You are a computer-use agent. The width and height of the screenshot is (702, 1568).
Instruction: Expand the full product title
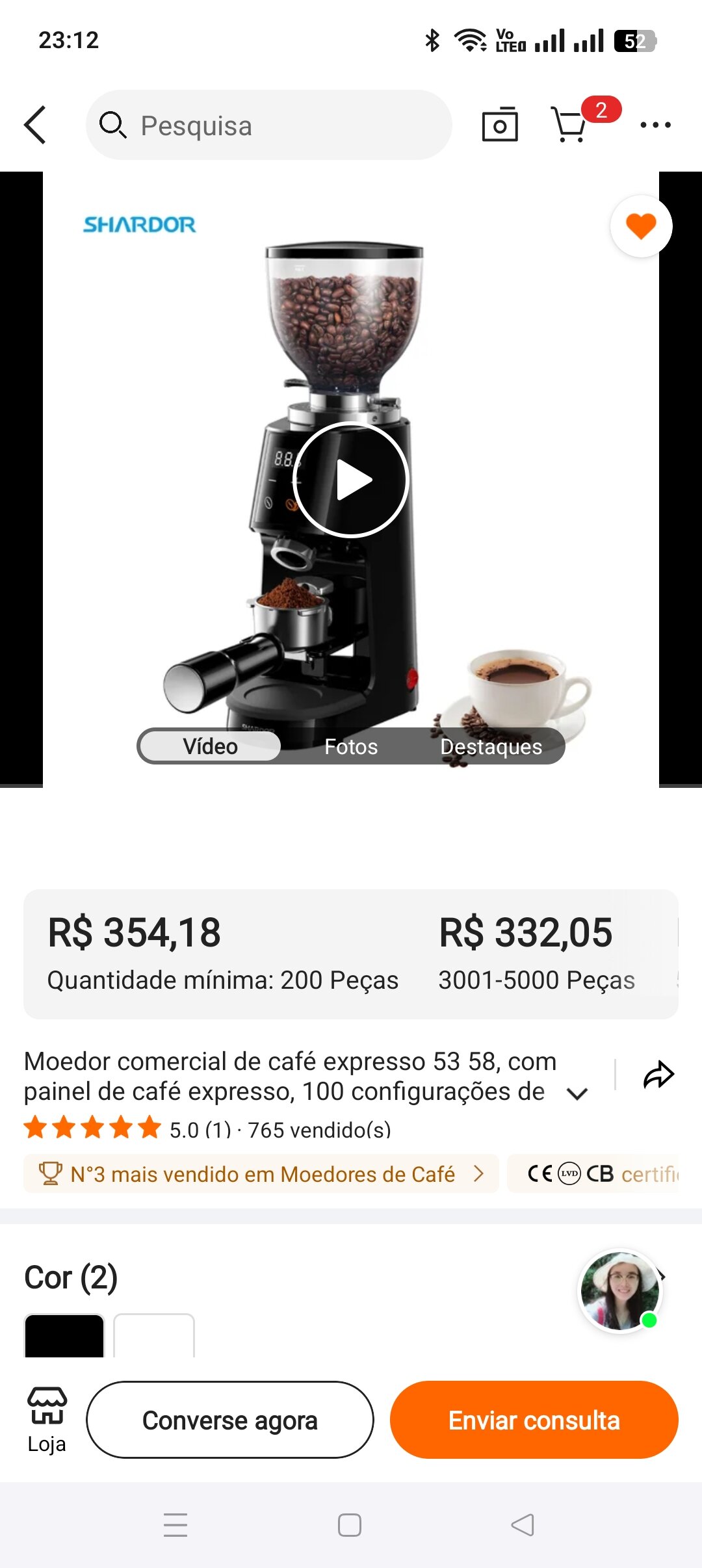(577, 1093)
